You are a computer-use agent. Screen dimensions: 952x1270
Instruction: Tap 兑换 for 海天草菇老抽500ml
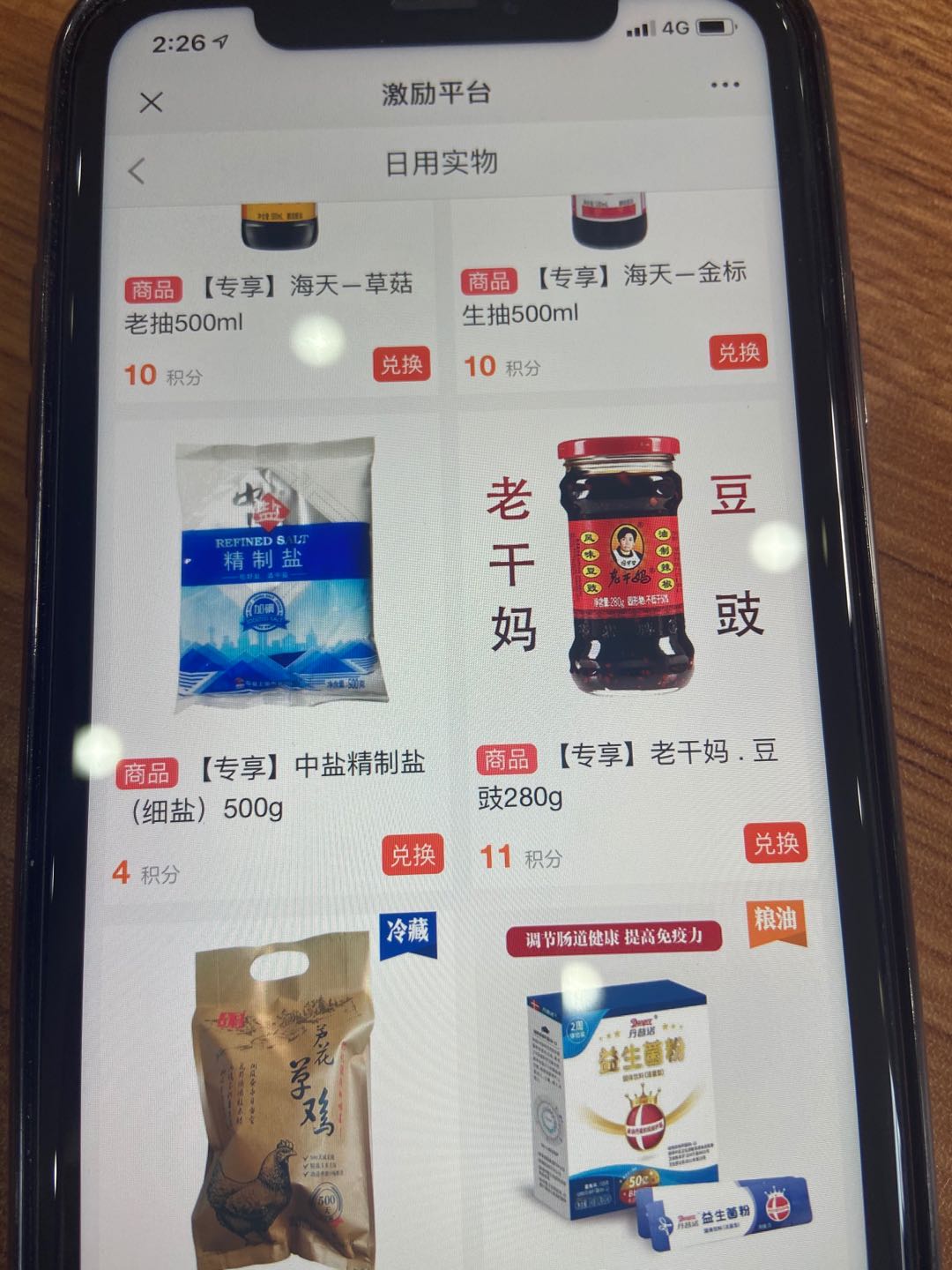401,363
